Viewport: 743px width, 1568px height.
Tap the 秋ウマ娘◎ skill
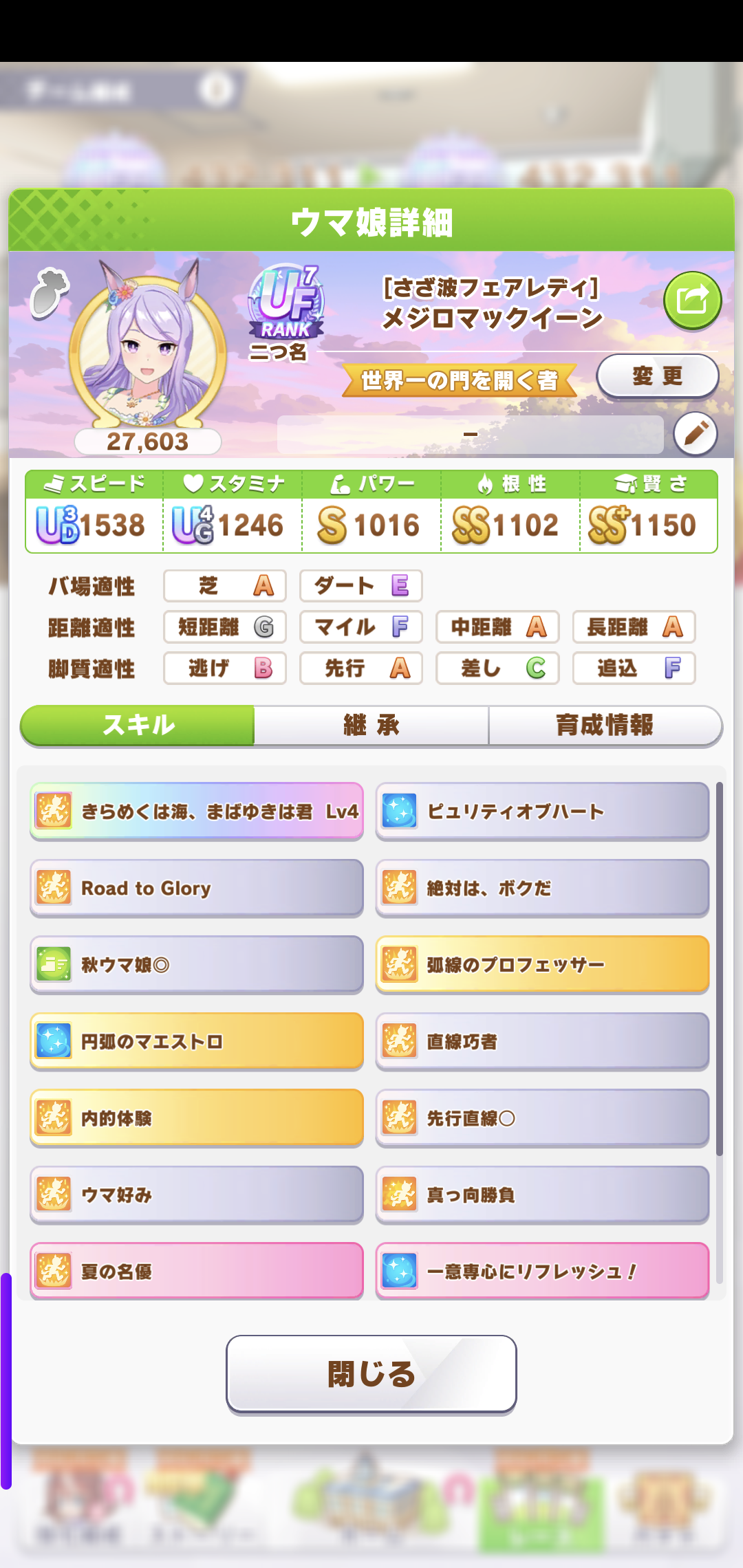tap(197, 965)
